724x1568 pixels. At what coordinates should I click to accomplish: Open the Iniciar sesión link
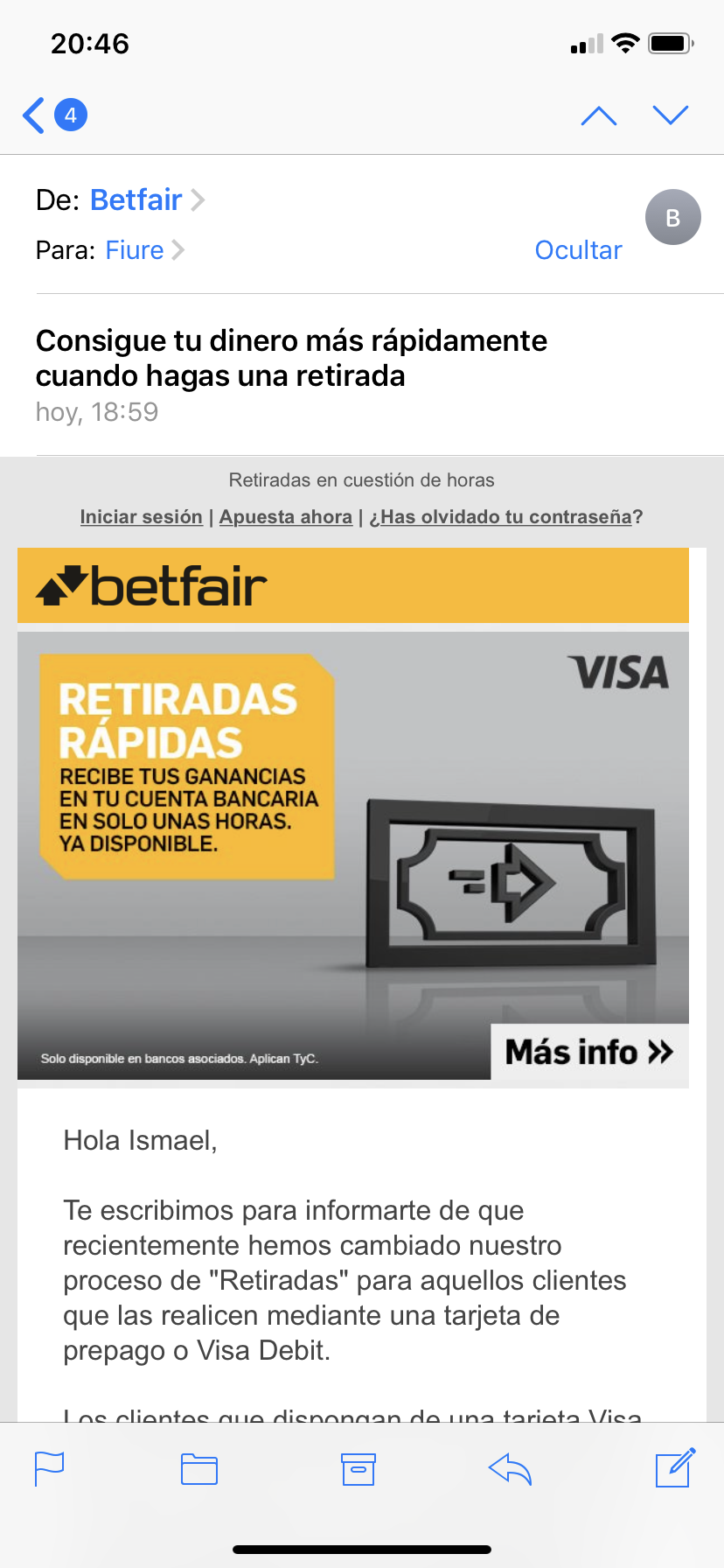tap(141, 516)
